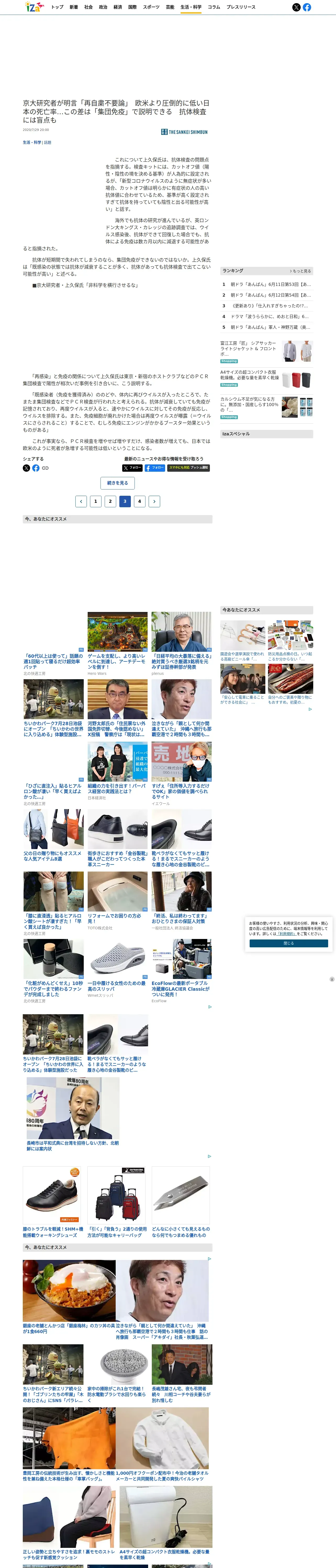Open ranking item 4 about ドラマ「波うららかに」
Viewport: 336px width, 1568px height.
point(266,316)
